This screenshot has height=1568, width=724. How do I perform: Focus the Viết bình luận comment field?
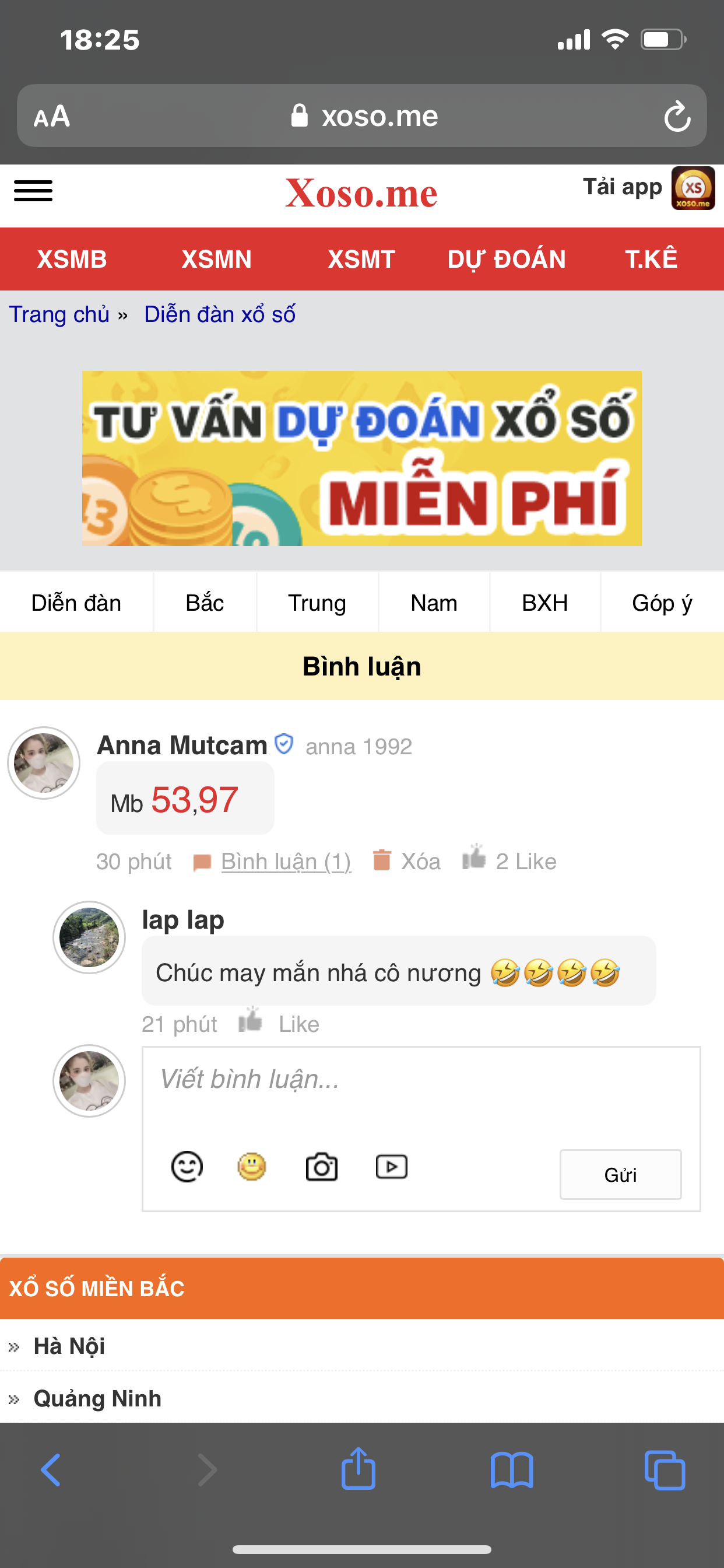[x=421, y=1093]
